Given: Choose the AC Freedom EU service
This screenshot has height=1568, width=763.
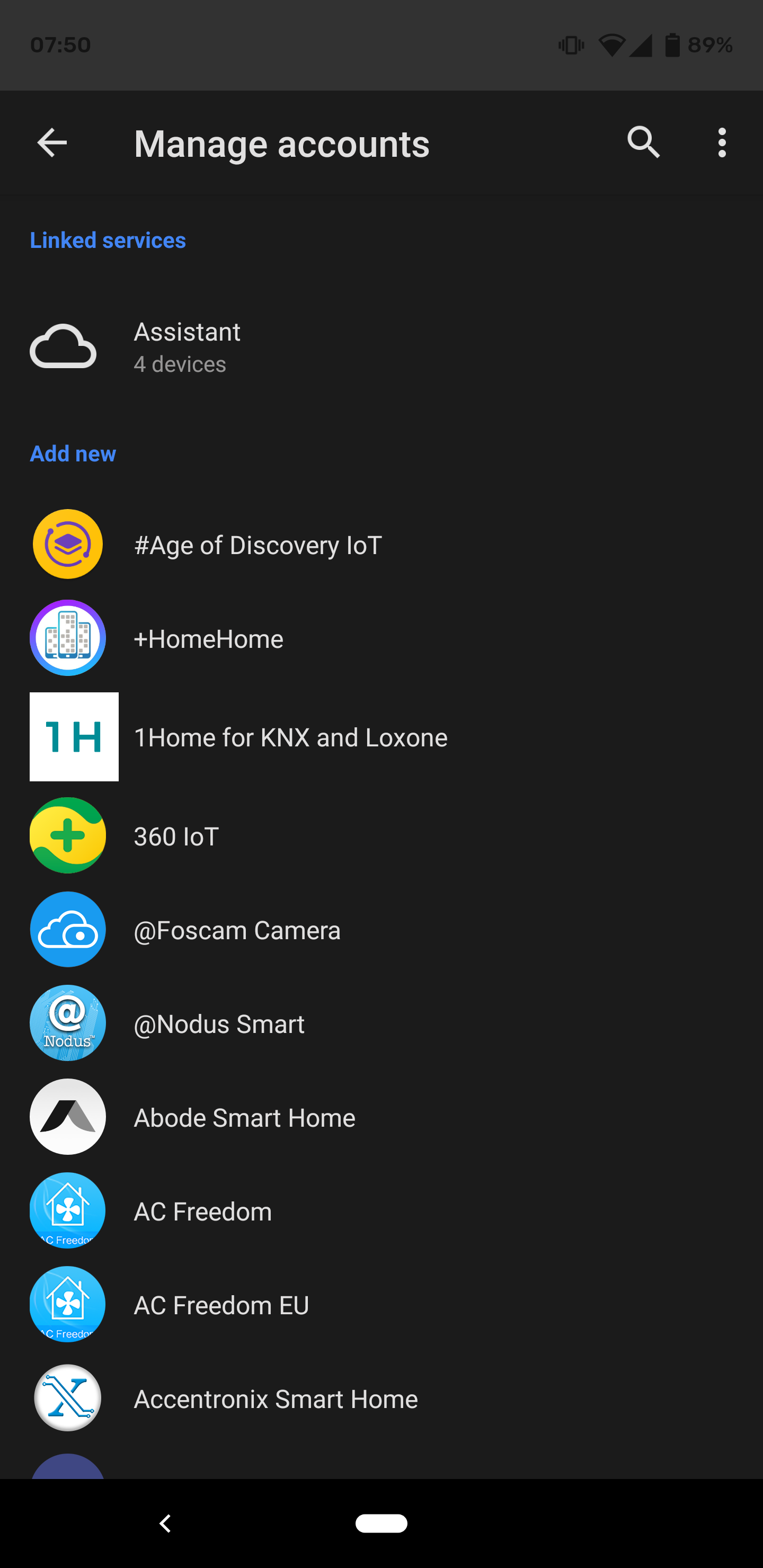Looking at the screenshot, I should 381,1304.
